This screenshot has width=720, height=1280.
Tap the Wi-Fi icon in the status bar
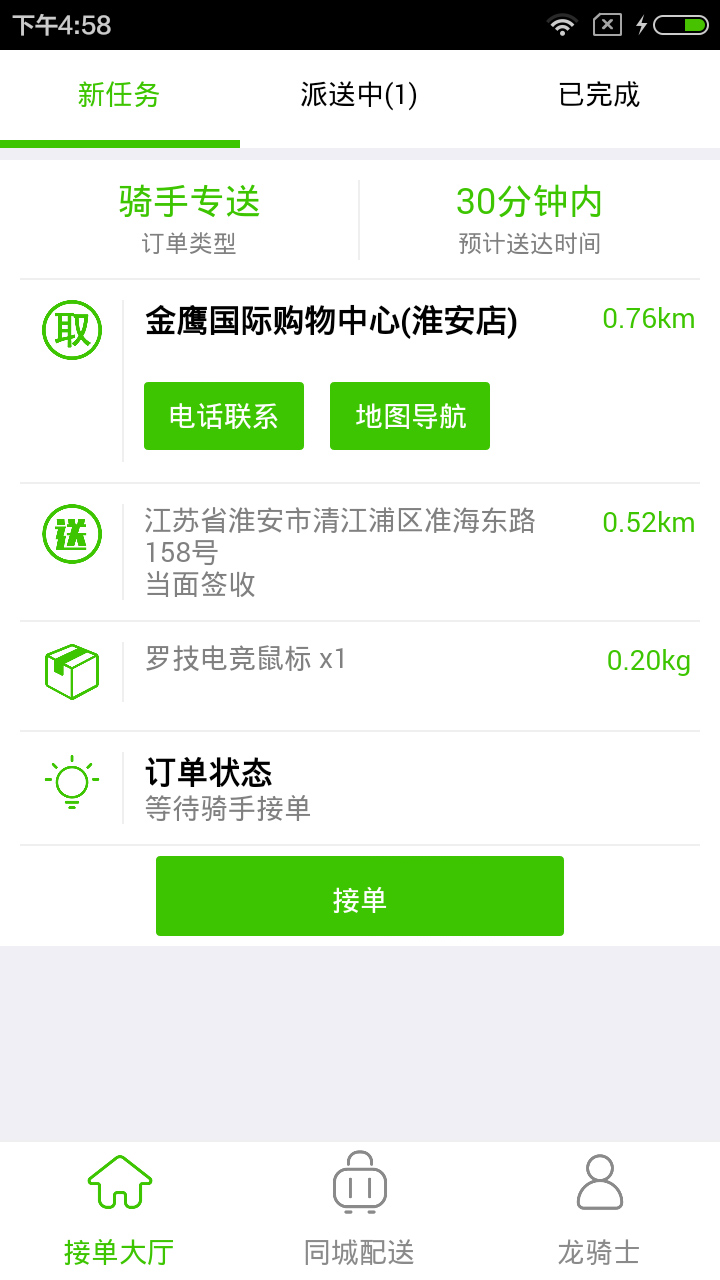coord(562,25)
